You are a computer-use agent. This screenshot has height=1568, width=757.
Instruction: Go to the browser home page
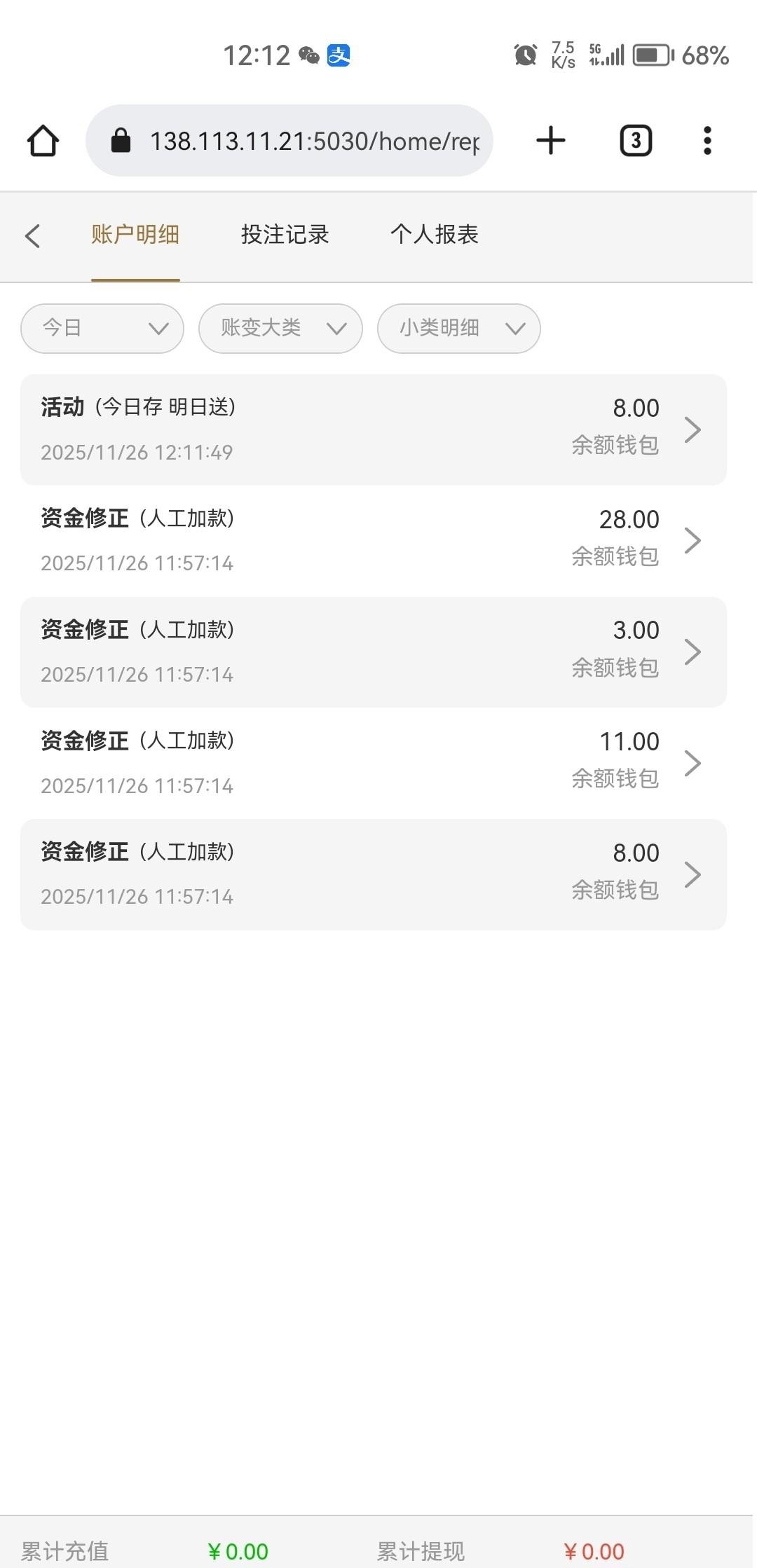point(43,141)
